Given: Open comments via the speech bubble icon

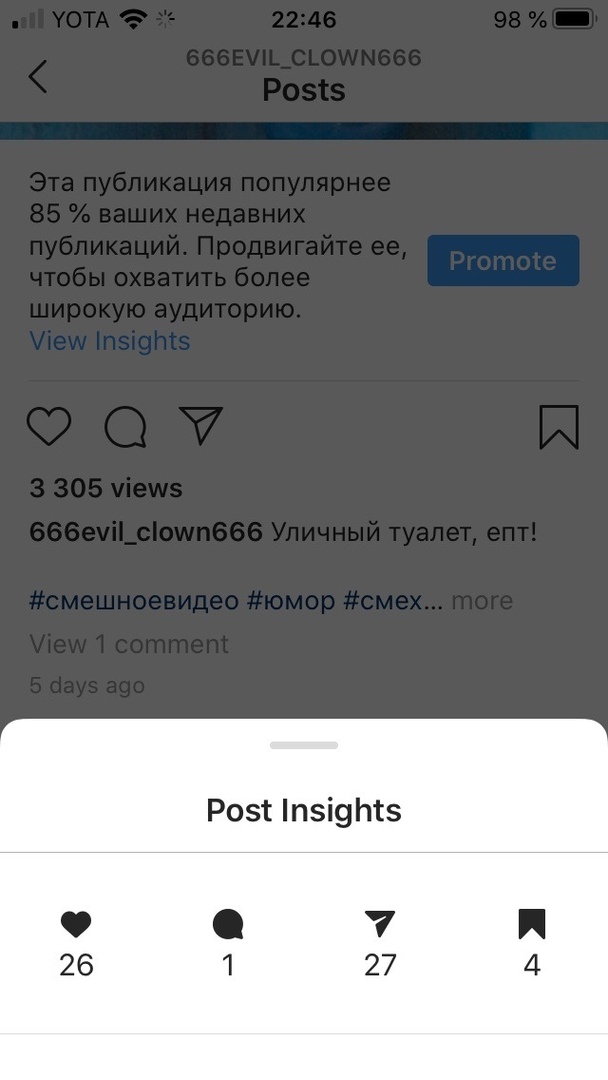Looking at the screenshot, I should [x=125, y=427].
